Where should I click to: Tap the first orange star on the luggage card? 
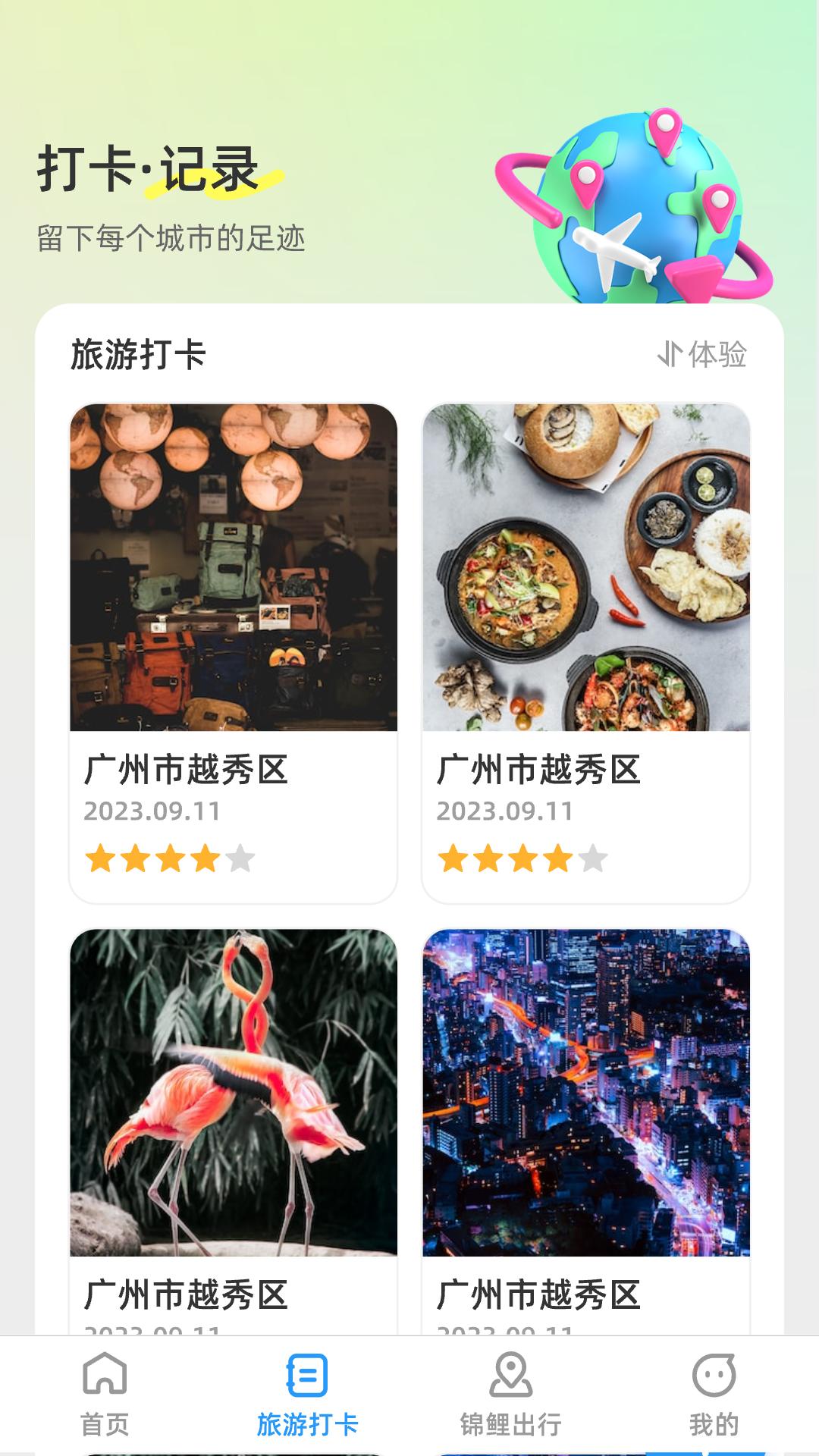(x=101, y=858)
